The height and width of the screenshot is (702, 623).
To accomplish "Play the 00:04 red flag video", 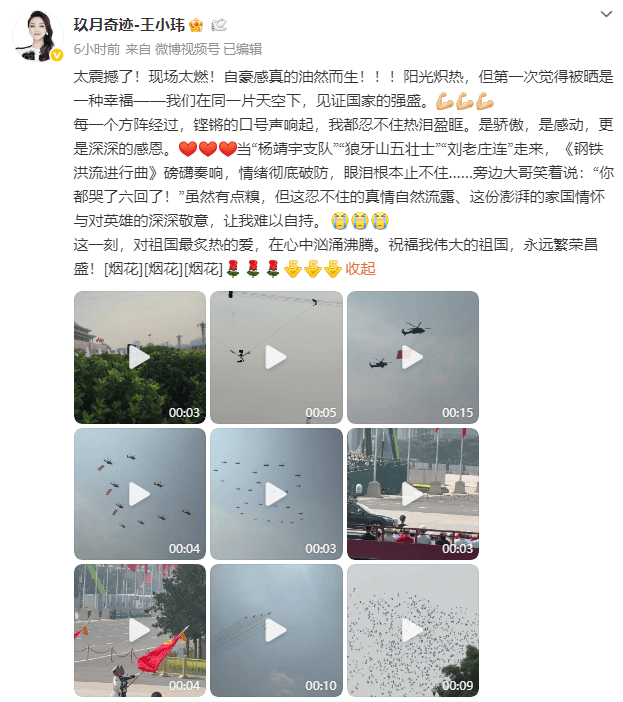I will click(x=139, y=630).
